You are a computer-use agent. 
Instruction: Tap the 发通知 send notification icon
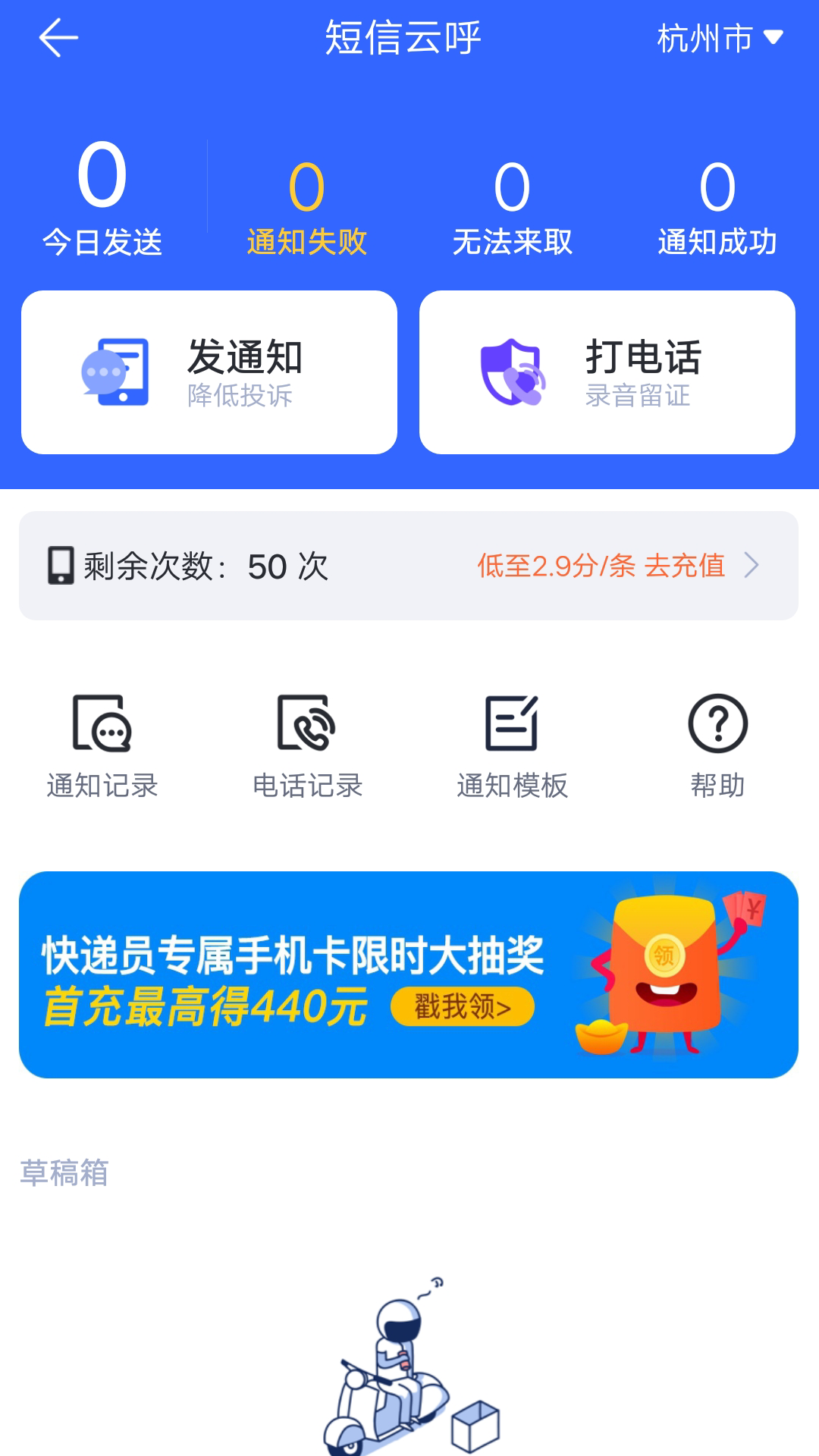[x=114, y=372]
